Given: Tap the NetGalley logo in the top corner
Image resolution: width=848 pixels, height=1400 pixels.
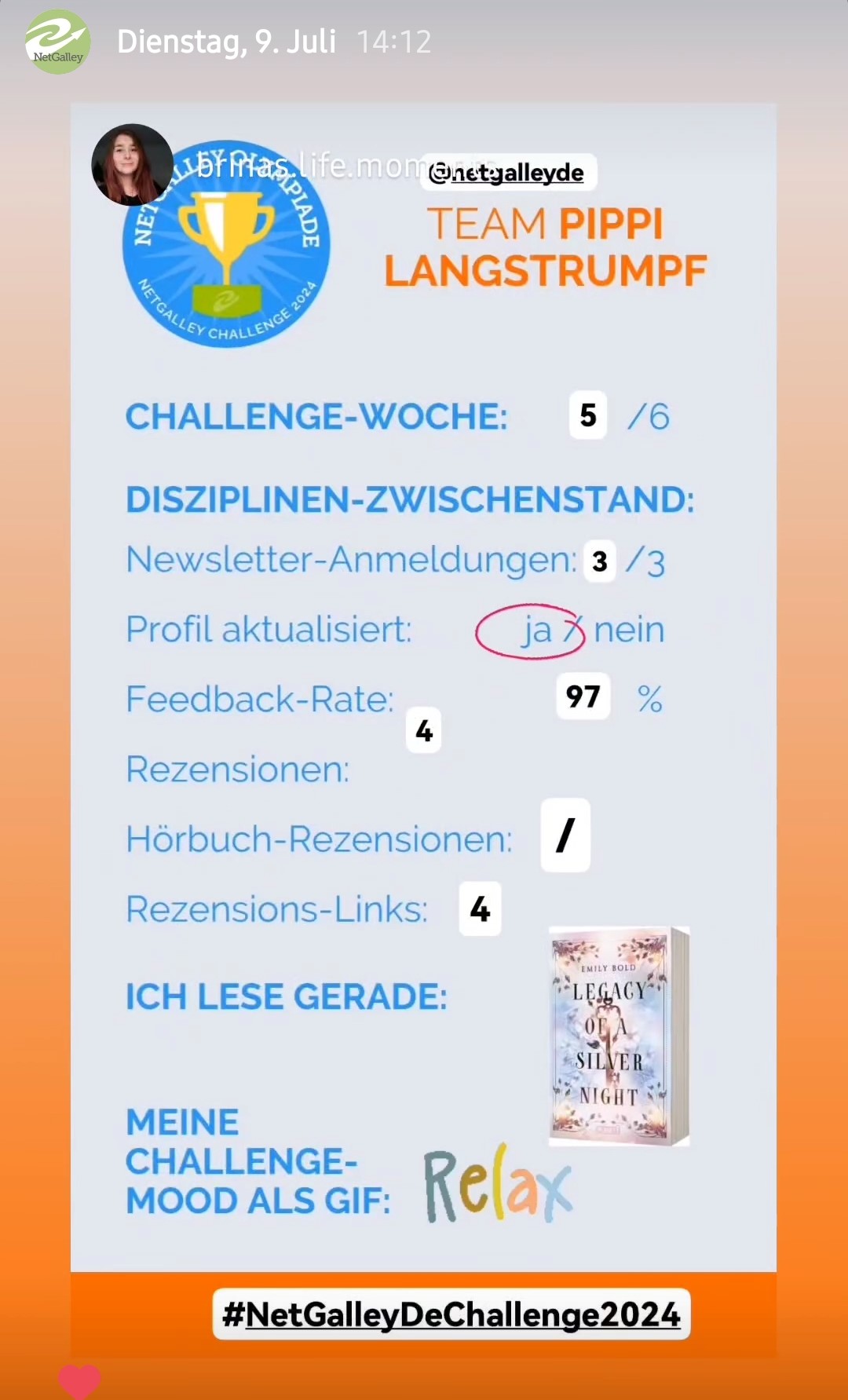Looking at the screenshot, I should 57,42.
